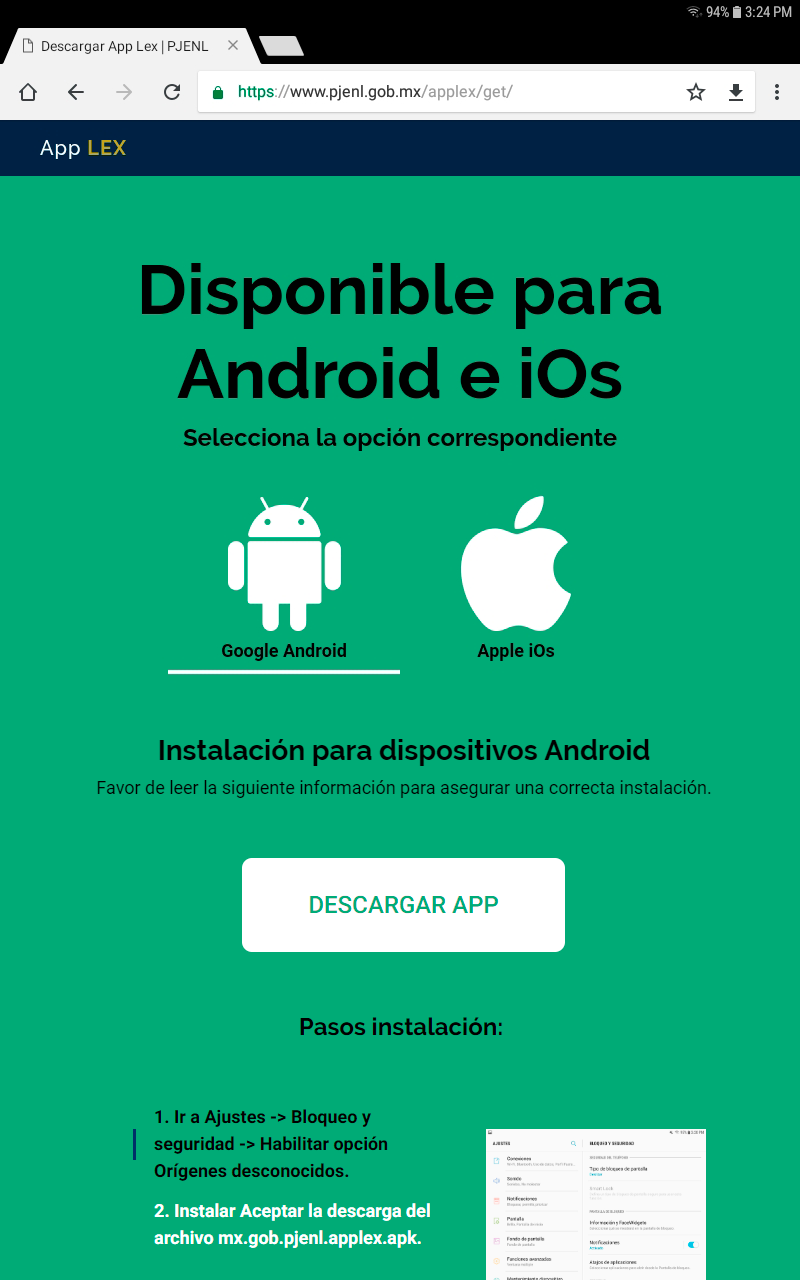Image resolution: width=800 pixels, height=1280 pixels.
Task: Bookmark this page with the star
Action: tap(696, 92)
